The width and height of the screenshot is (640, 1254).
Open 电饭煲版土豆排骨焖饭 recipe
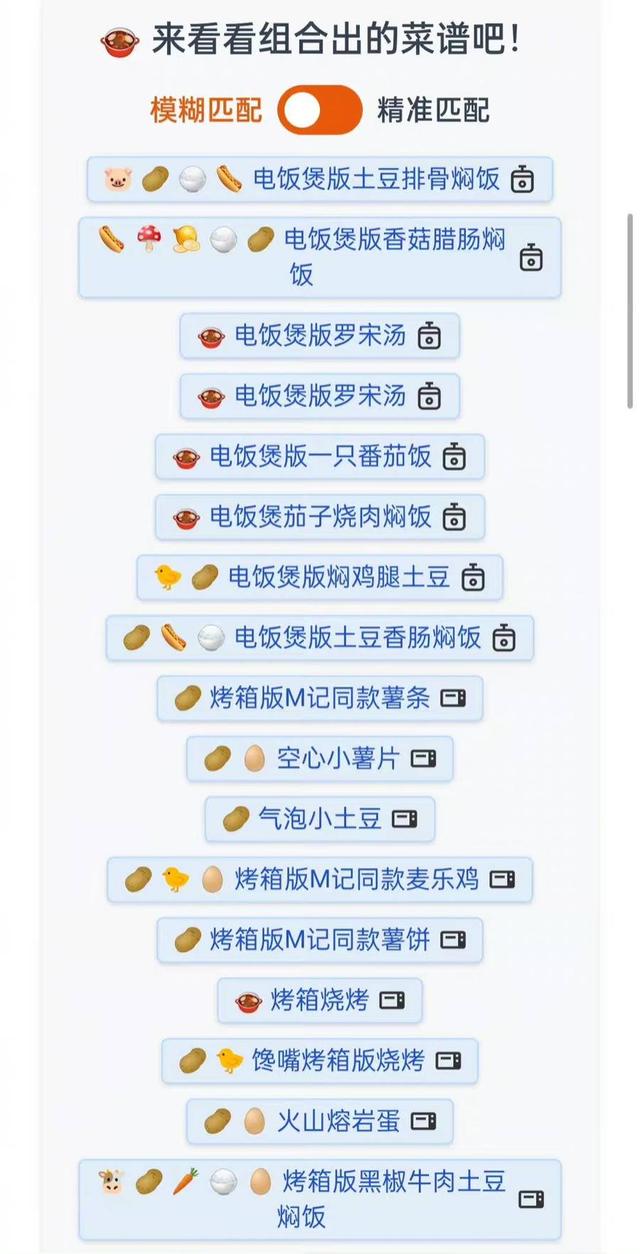(x=319, y=180)
